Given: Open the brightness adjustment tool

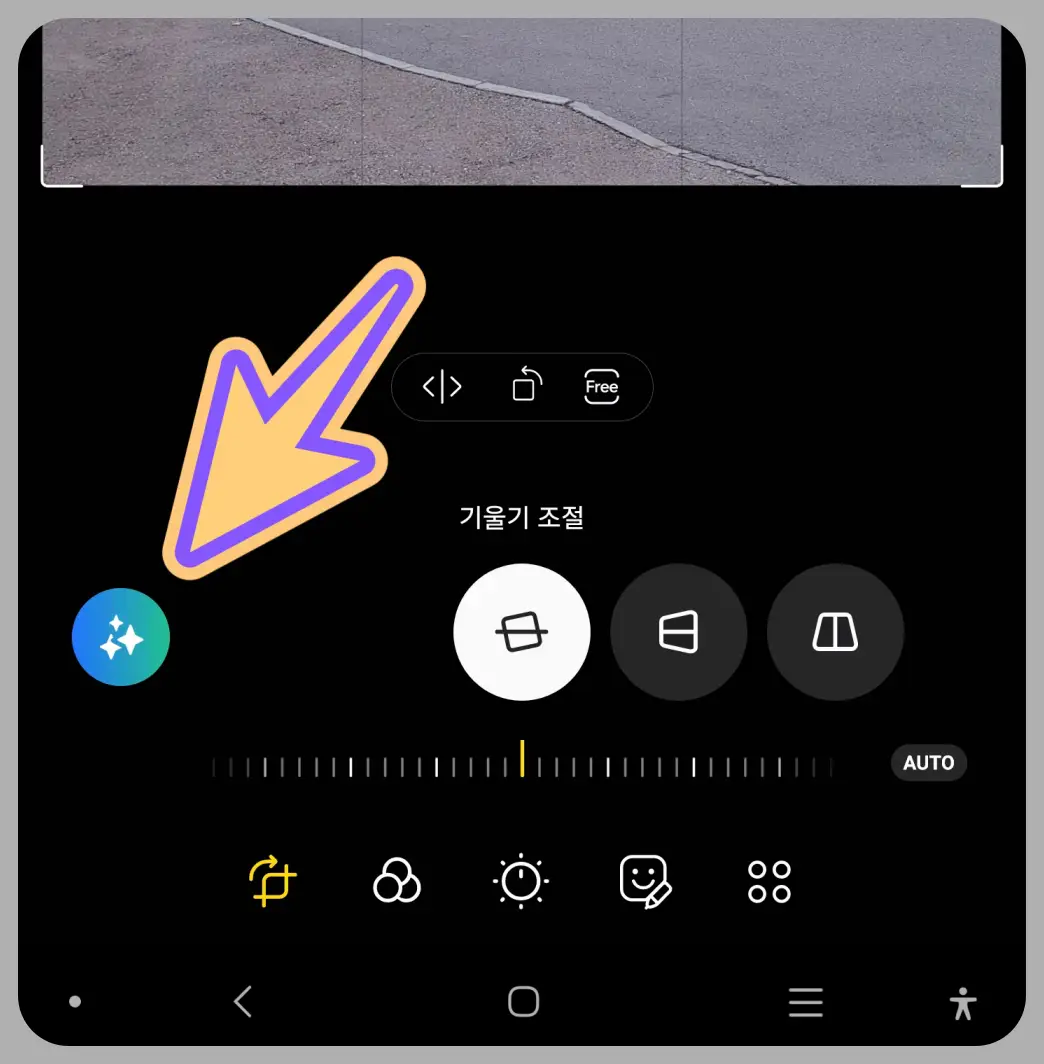Looking at the screenshot, I should tap(521, 880).
